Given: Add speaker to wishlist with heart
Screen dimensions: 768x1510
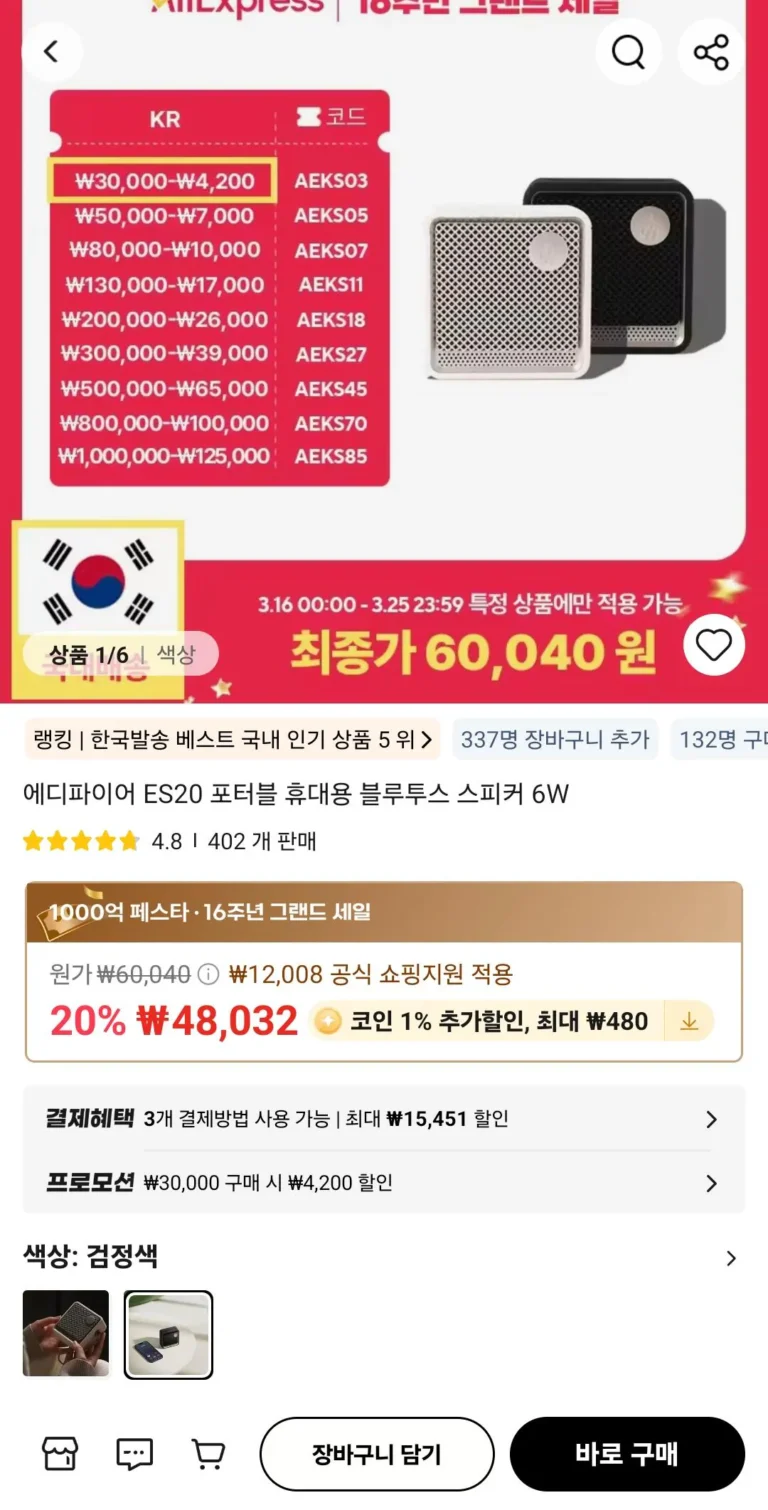Looking at the screenshot, I should [714, 646].
